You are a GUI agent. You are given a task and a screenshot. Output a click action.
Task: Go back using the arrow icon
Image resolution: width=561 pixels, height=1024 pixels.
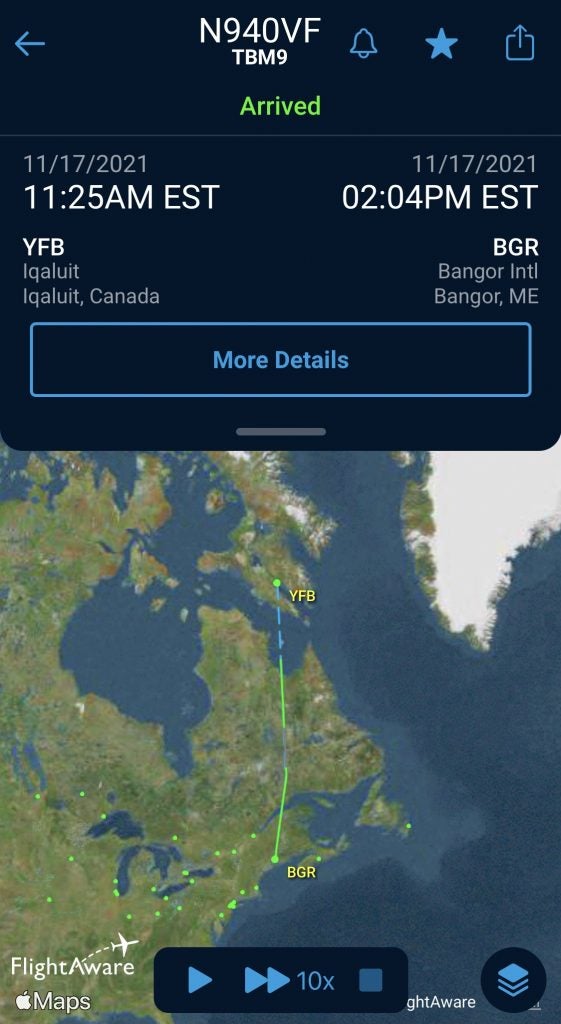point(29,44)
